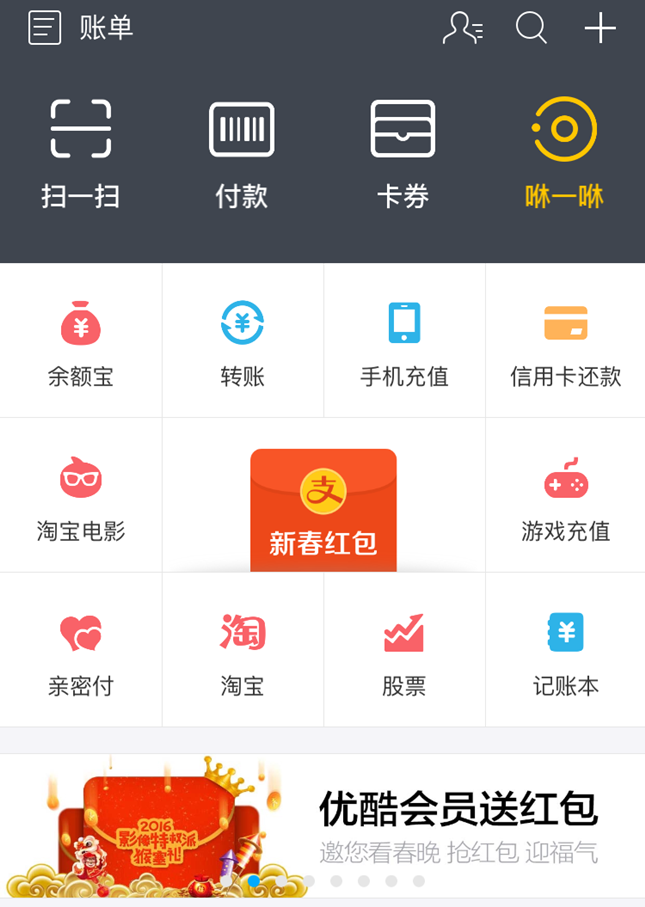Viewport: 645px width, 907px height.
Task: Open 亲密付
Action: click(81, 651)
